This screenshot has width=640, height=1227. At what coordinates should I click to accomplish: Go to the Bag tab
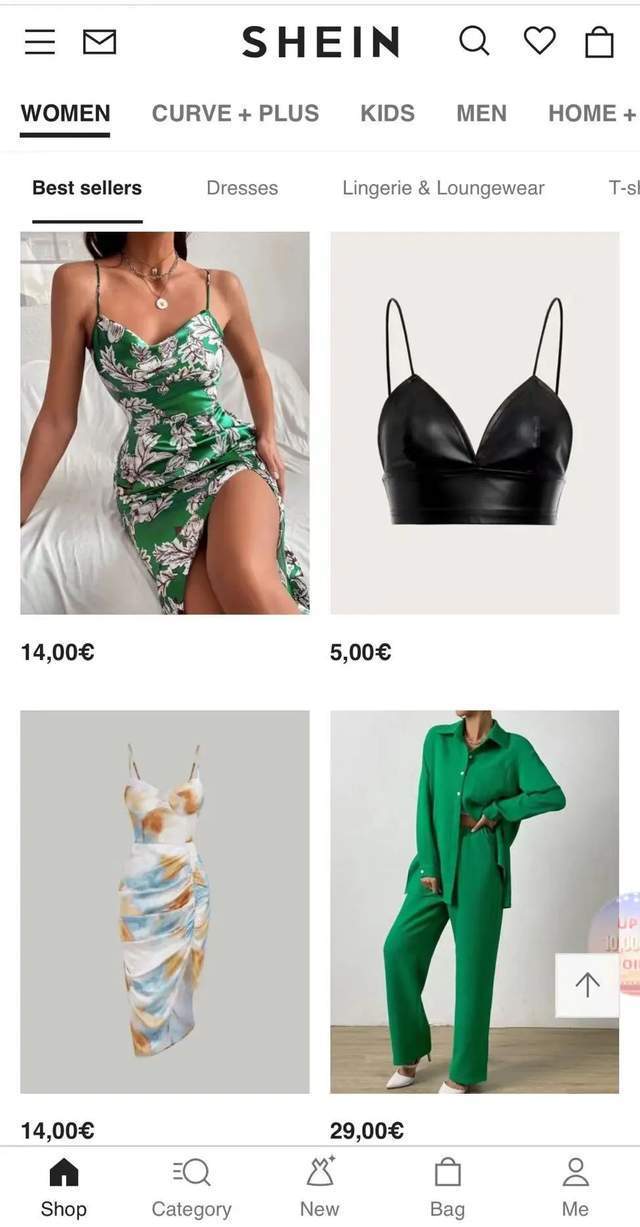coord(447,1188)
